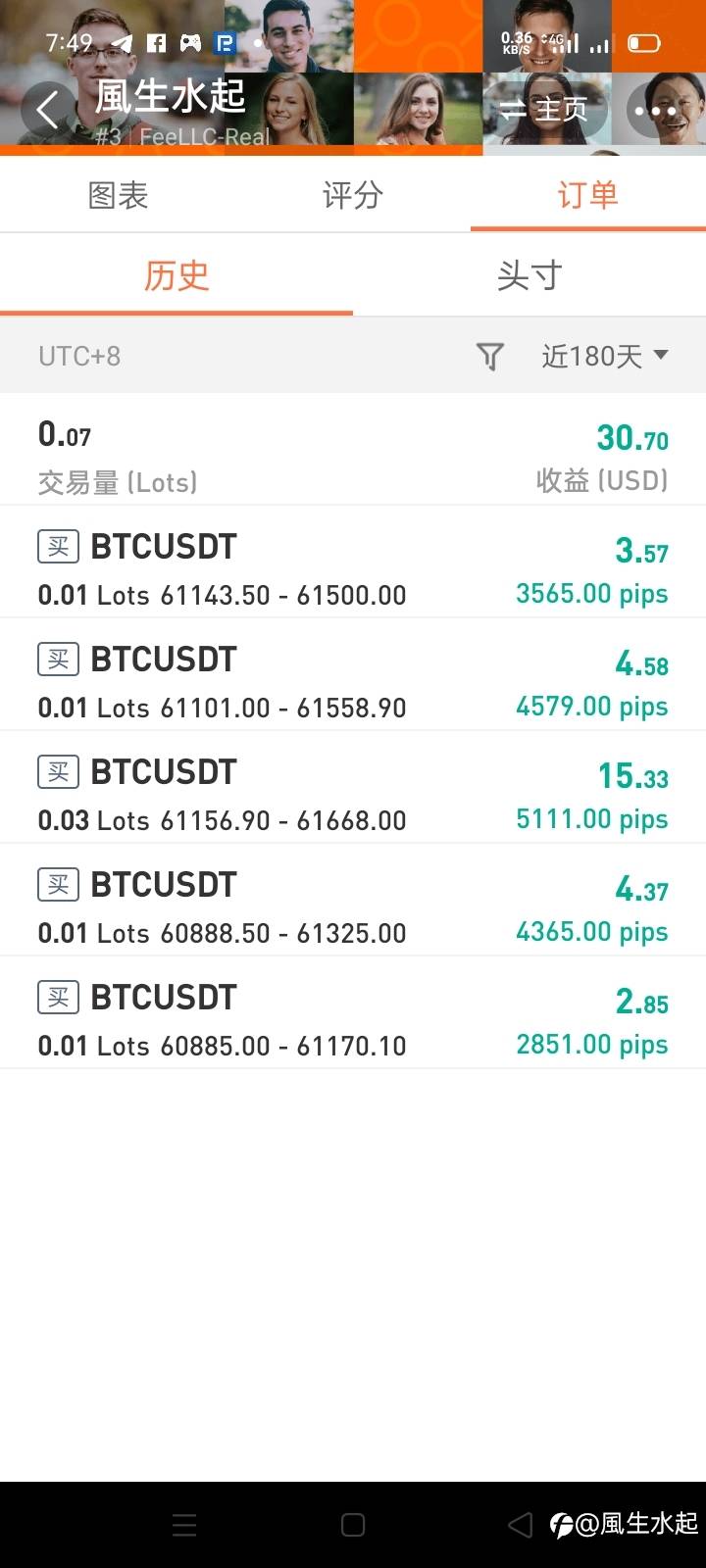
Task: Open recent apps from the navigation bar
Action: coord(184,1525)
